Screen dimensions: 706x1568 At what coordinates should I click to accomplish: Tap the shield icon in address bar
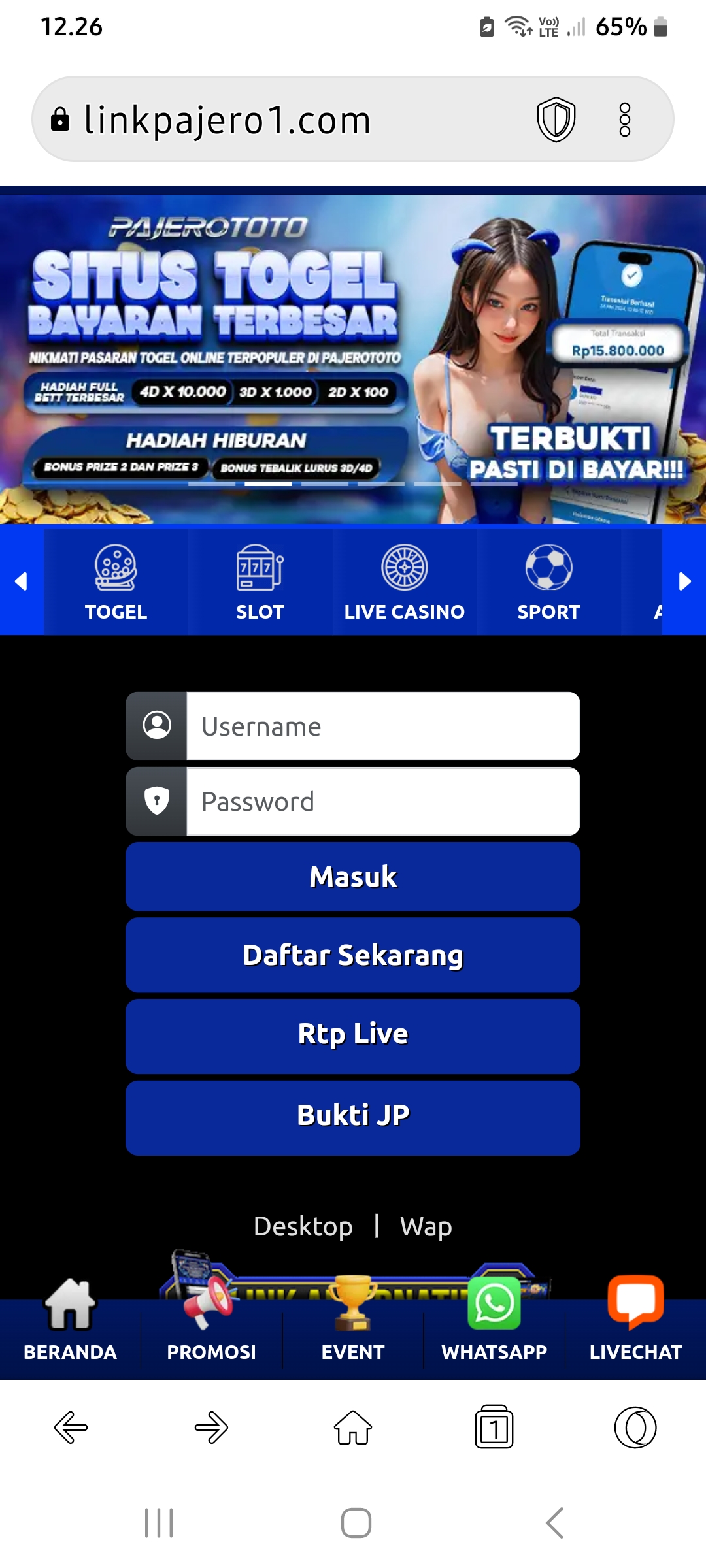[556, 120]
